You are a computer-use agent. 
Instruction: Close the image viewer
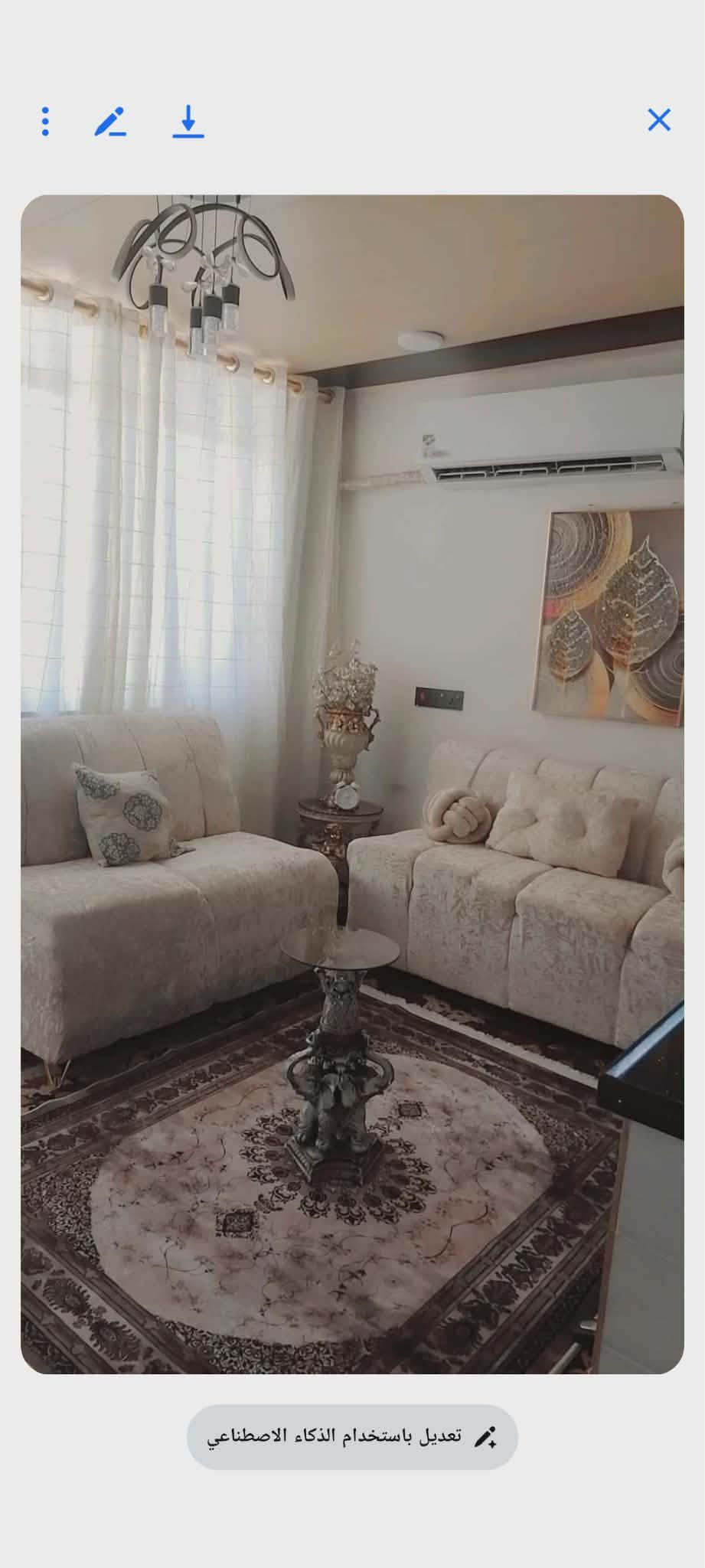658,120
